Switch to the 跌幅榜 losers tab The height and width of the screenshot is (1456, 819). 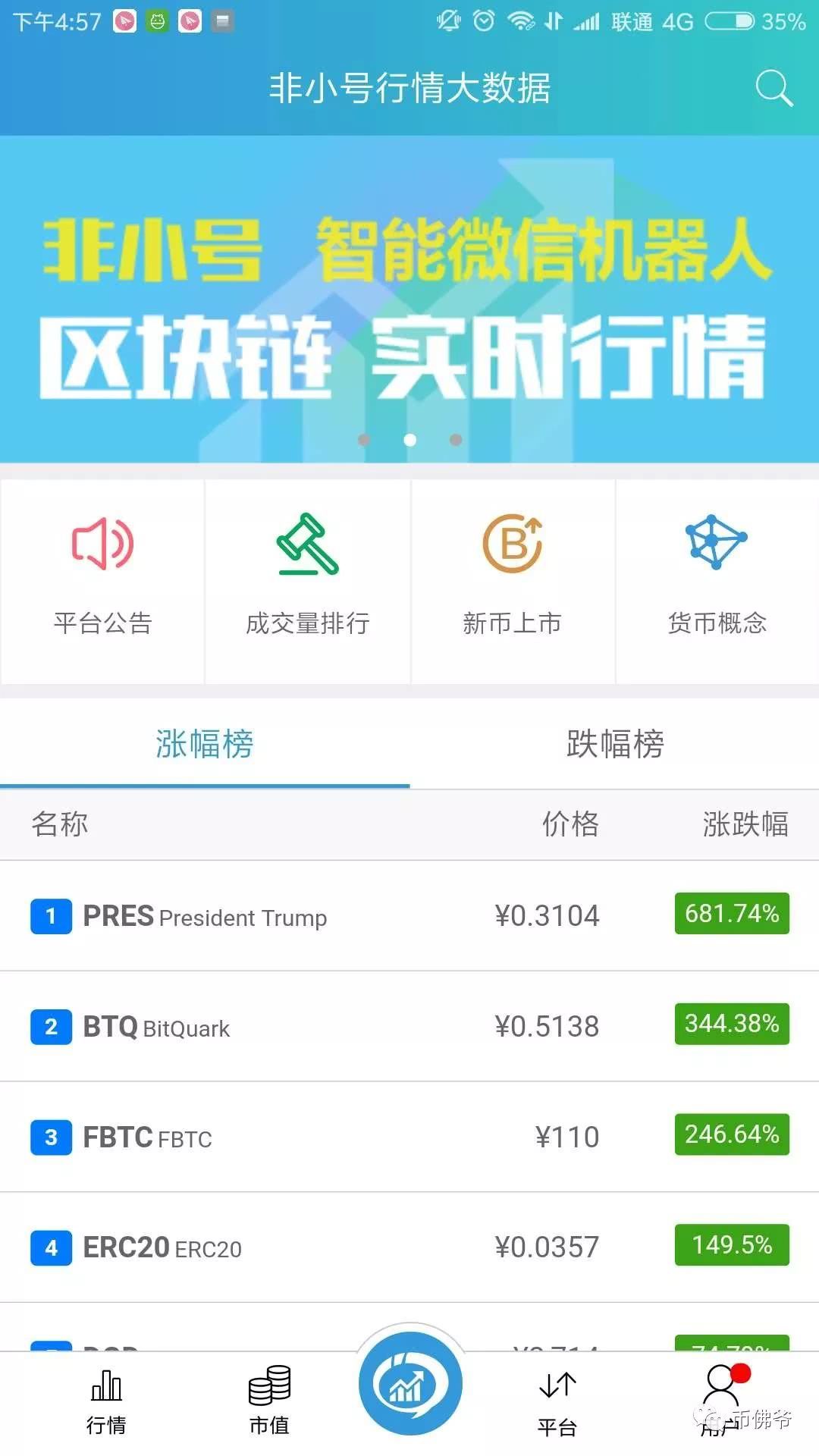tap(615, 744)
